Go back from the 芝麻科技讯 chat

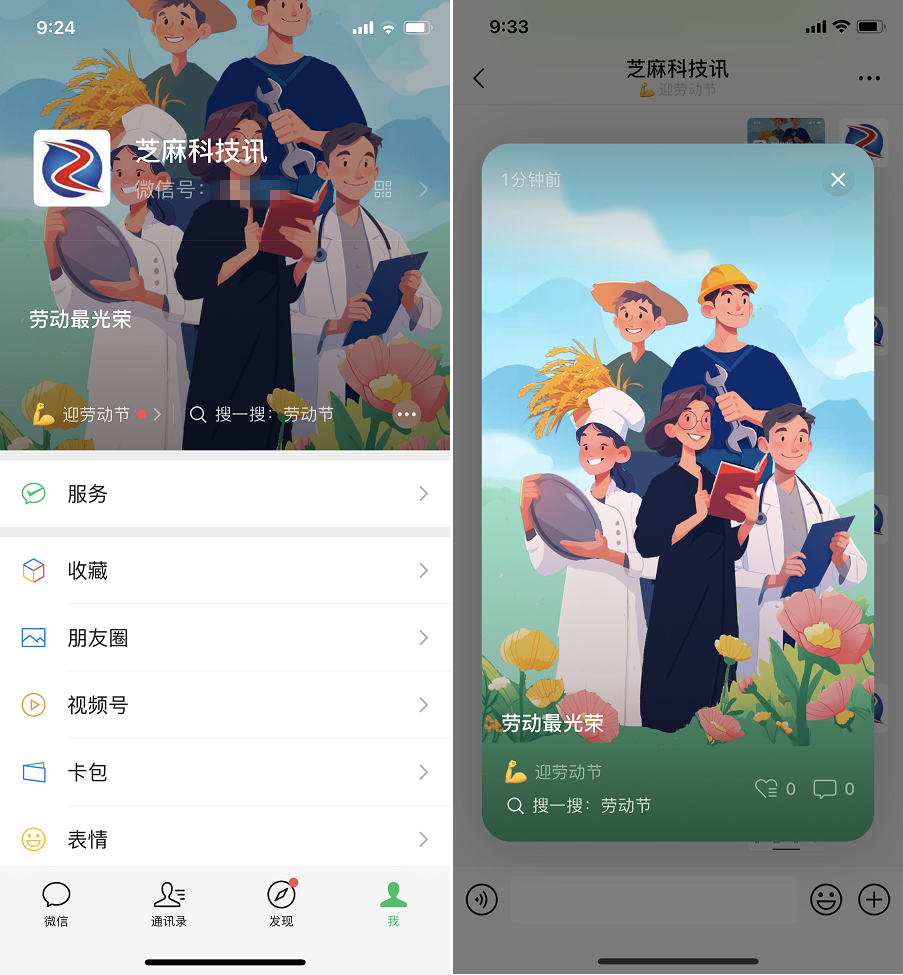click(479, 78)
